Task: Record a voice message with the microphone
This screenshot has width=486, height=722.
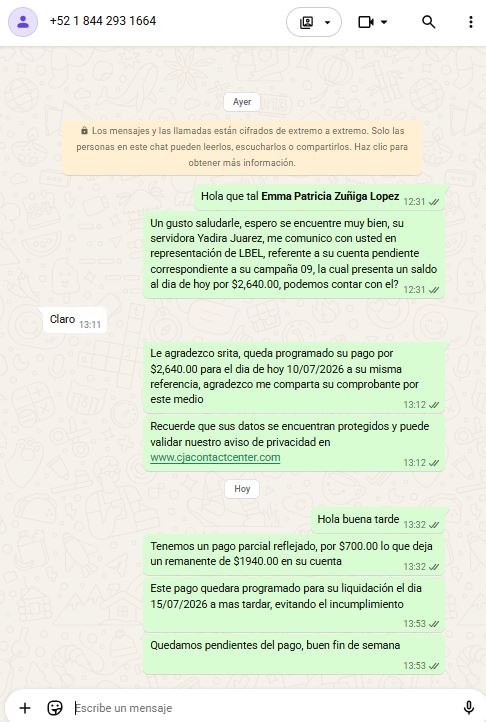Action: [x=468, y=708]
